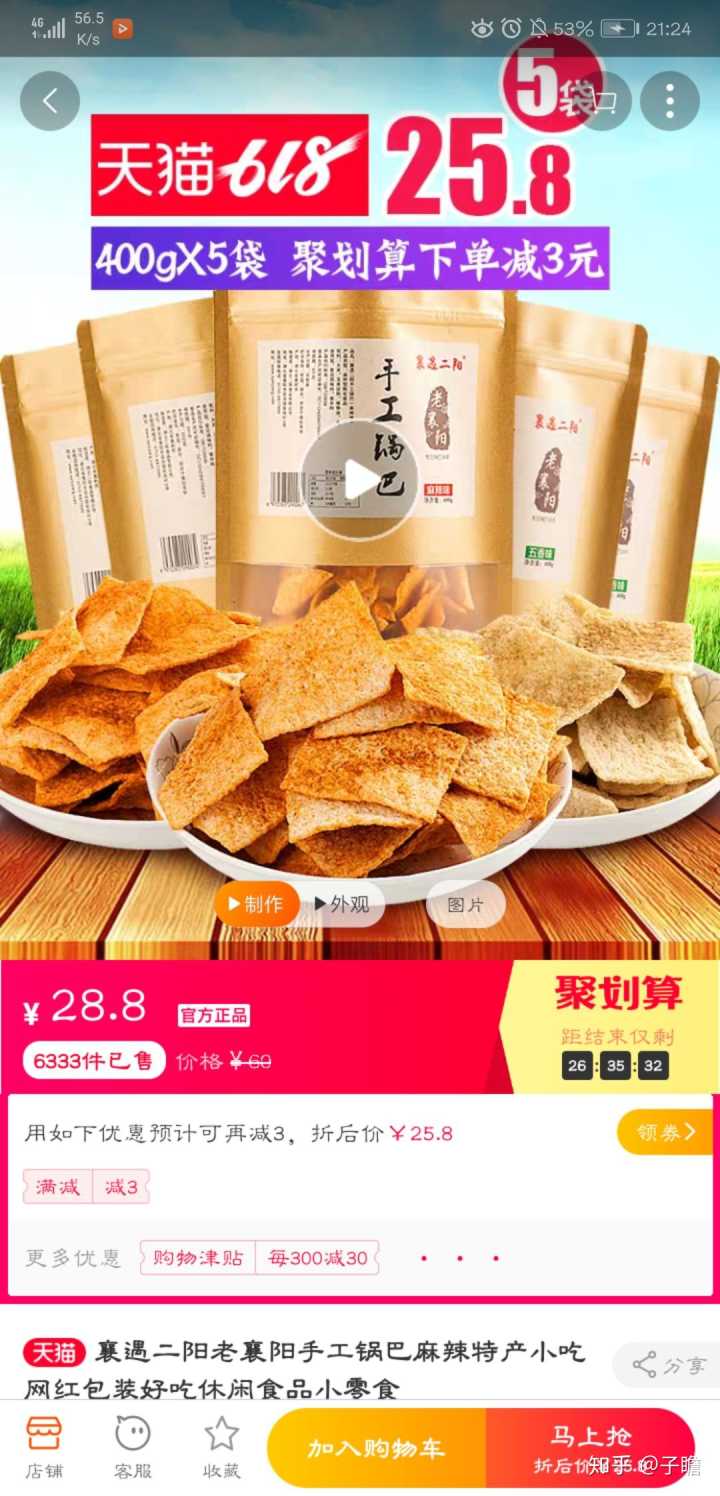Screen dimensions: 720x1496
Task: Buy now with 马上抢 button
Action: point(590,1447)
